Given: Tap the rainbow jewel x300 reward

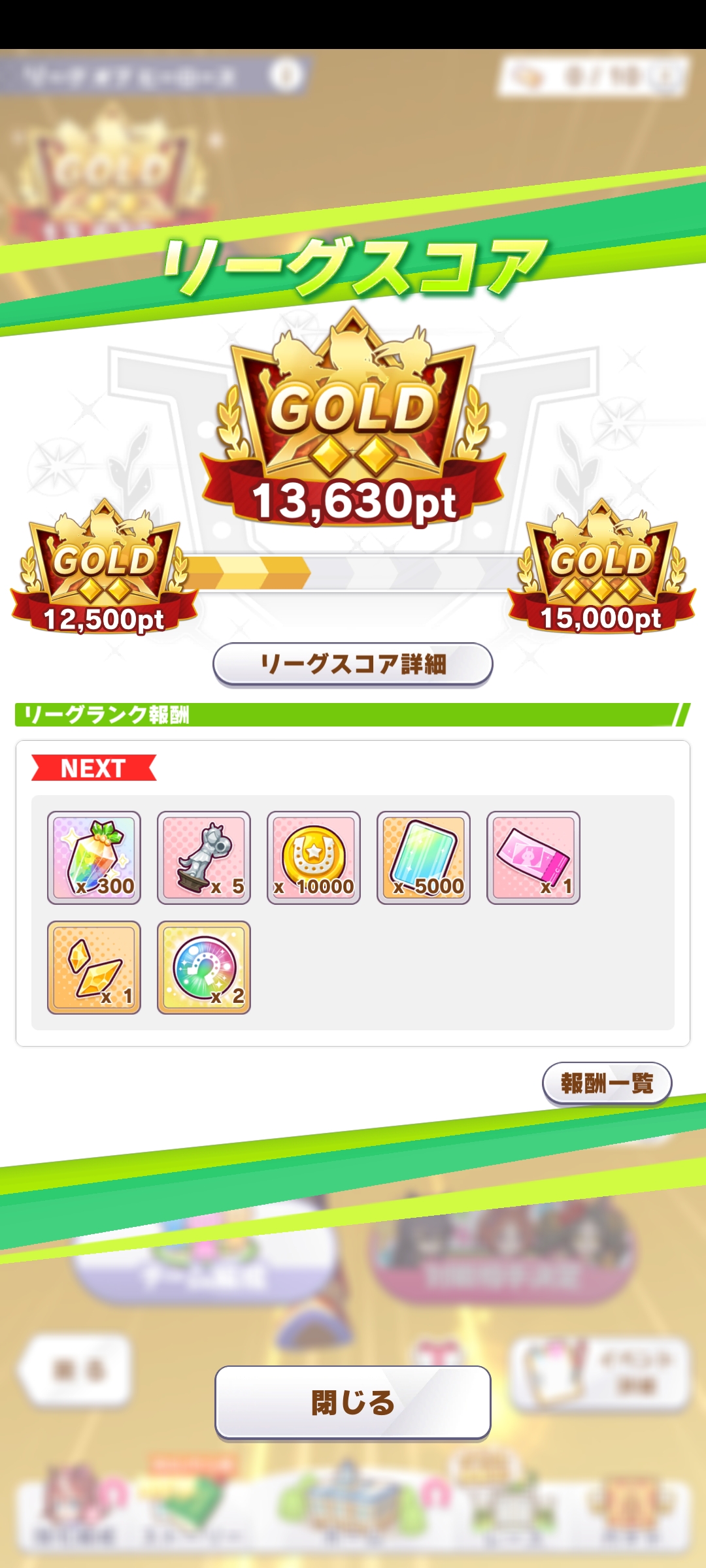Looking at the screenshot, I should tap(94, 858).
